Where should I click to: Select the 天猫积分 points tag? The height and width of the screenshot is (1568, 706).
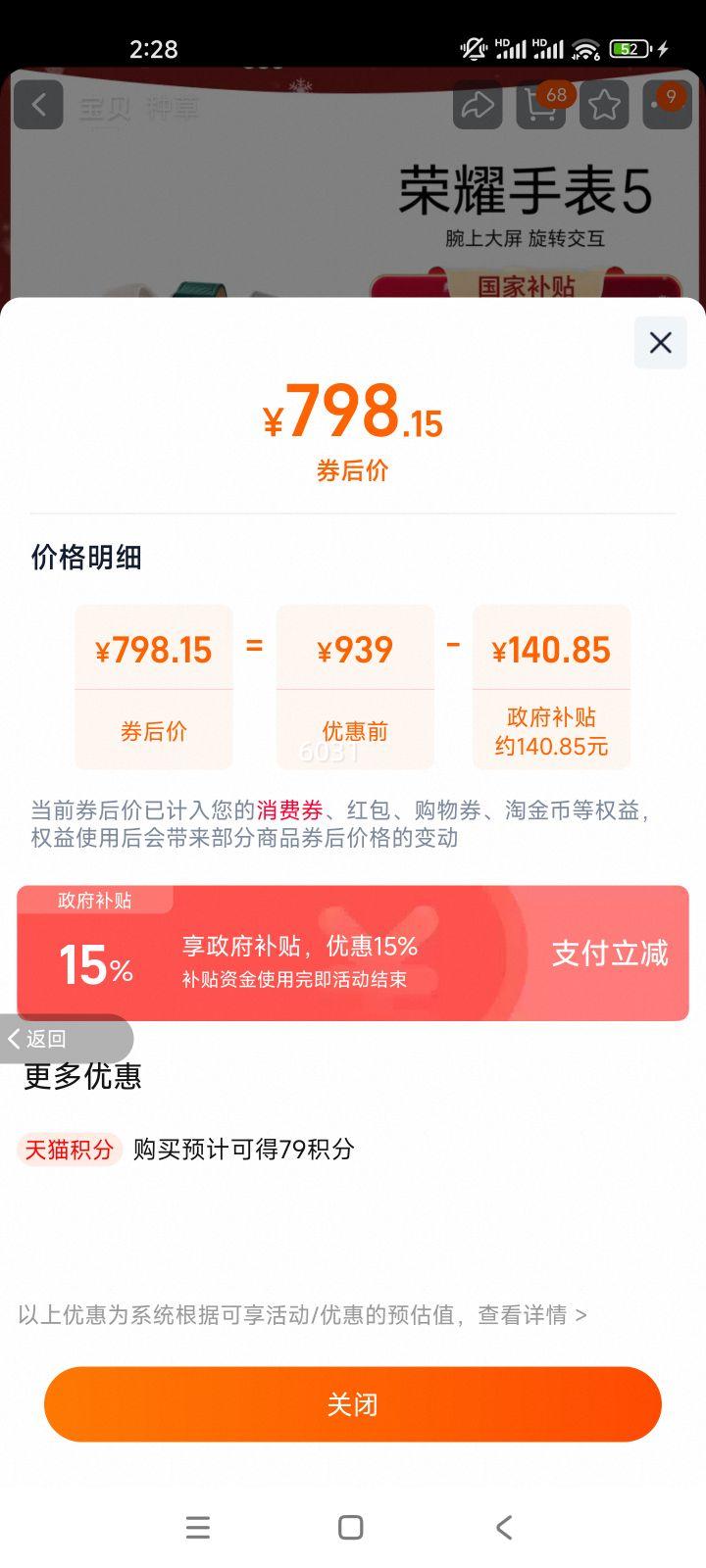(69, 1149)
